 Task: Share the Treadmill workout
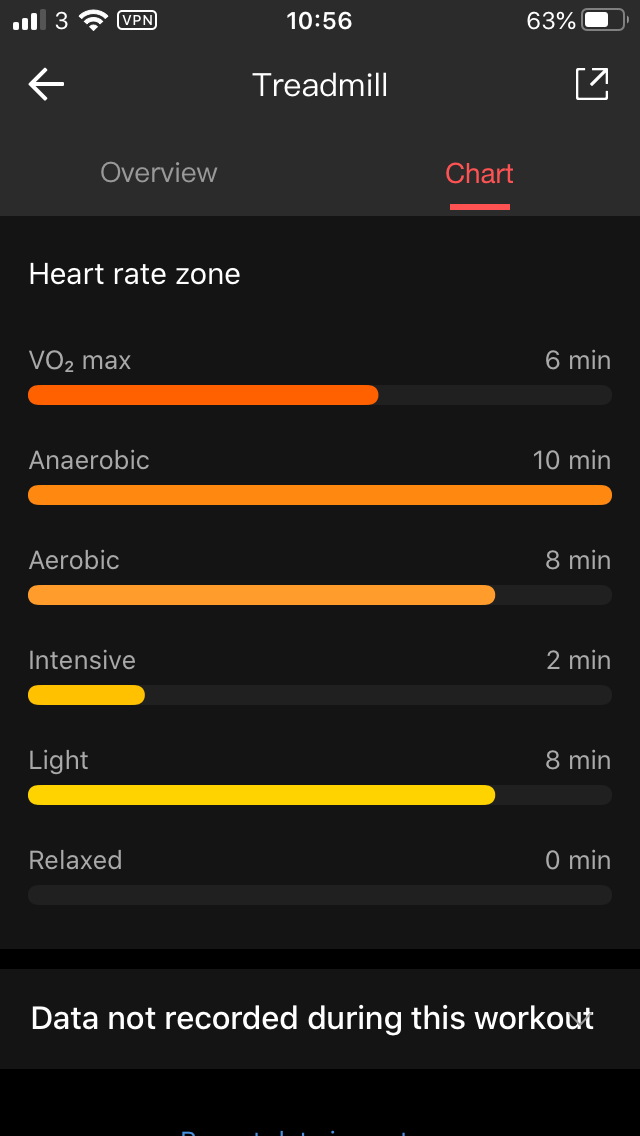coord(591,84)
